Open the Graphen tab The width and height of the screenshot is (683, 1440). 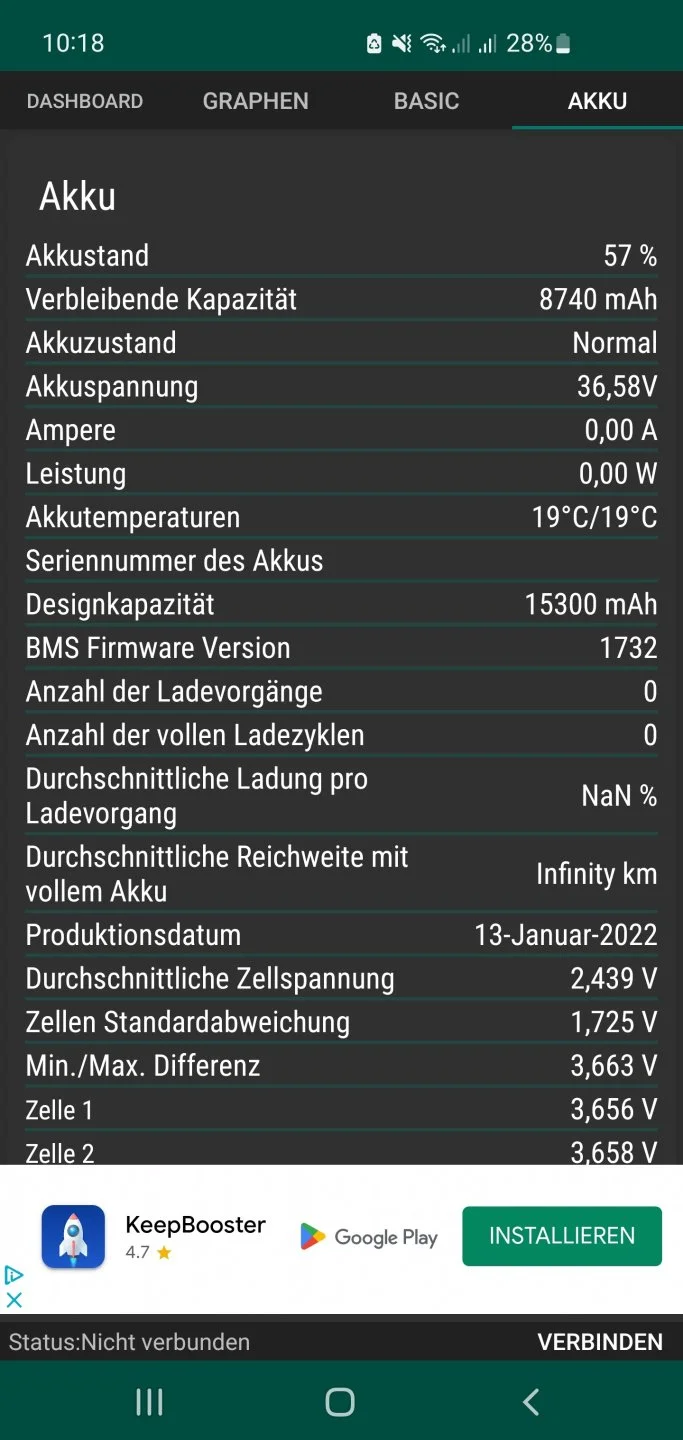tap(256, 101)
